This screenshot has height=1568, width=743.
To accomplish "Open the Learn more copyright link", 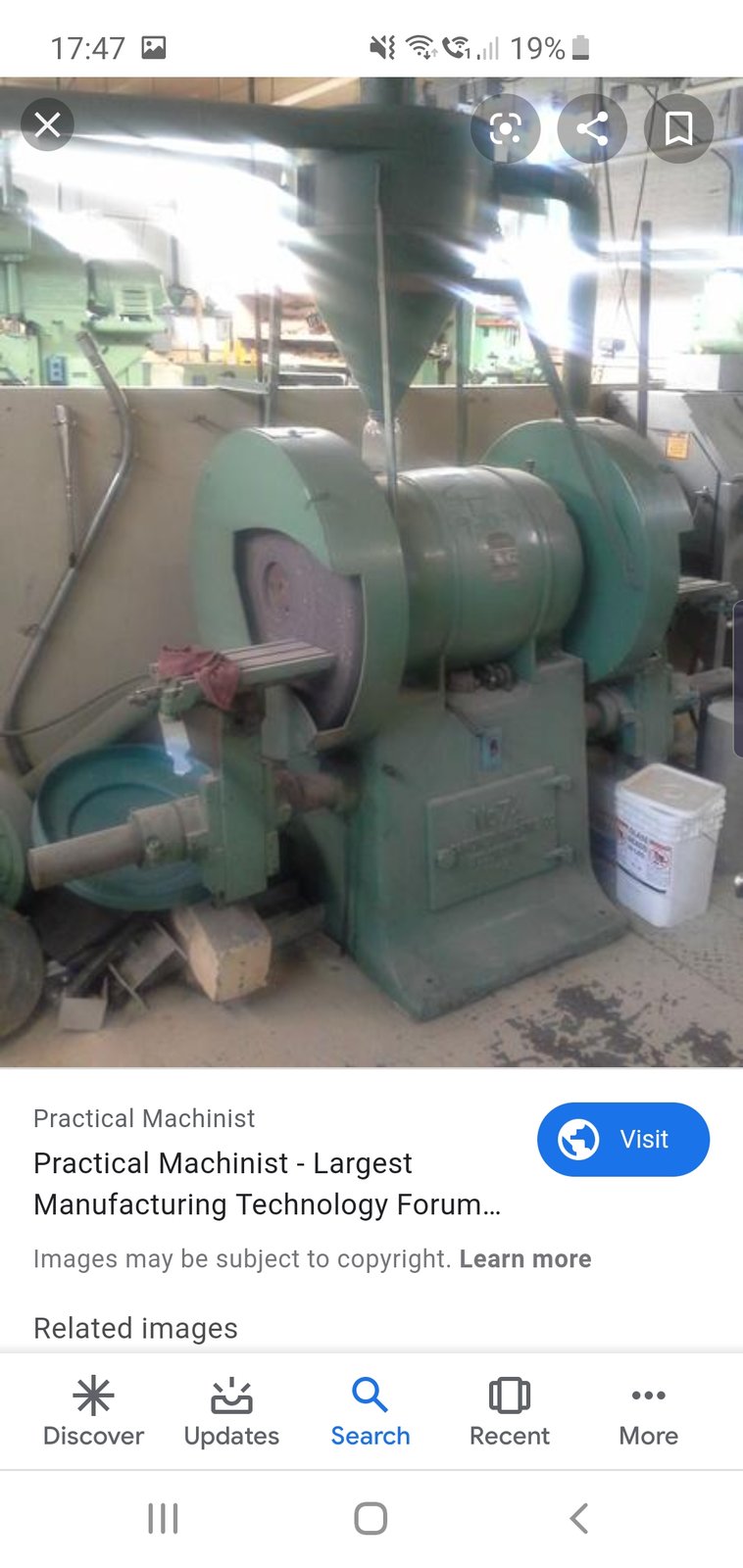I will pos(524,1258).
